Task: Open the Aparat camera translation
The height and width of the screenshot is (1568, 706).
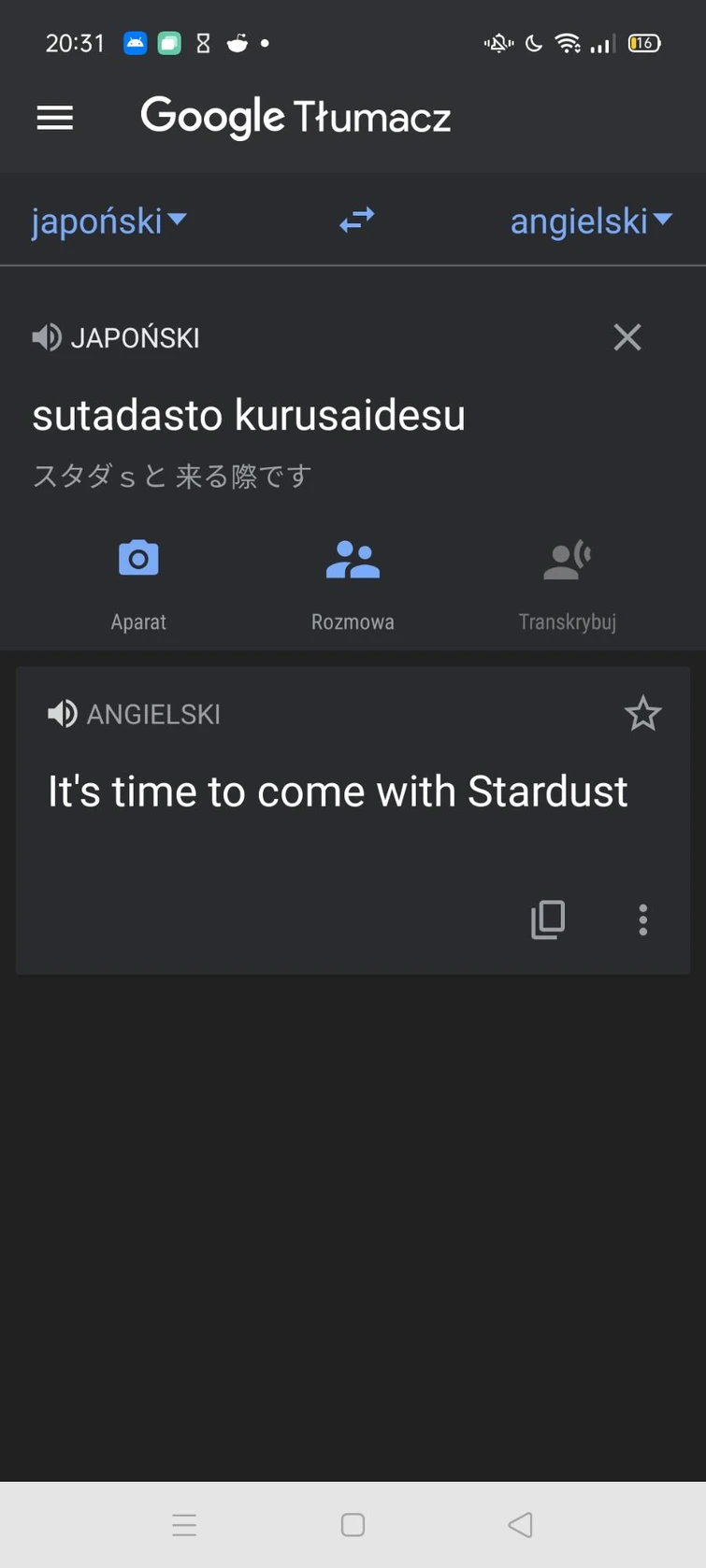Action: pos(138,579)
